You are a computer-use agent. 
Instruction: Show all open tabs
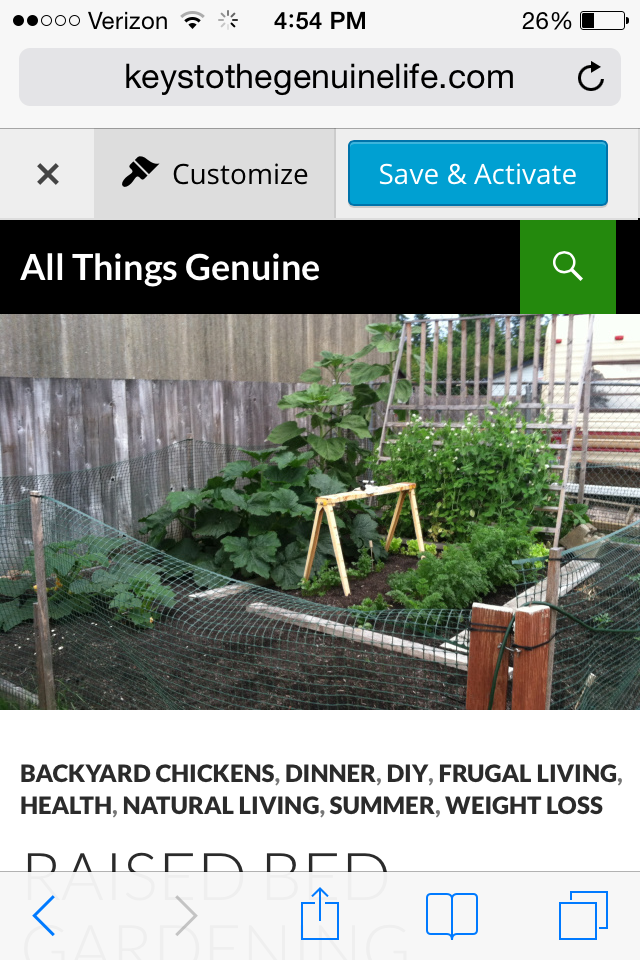coord(583,916)
